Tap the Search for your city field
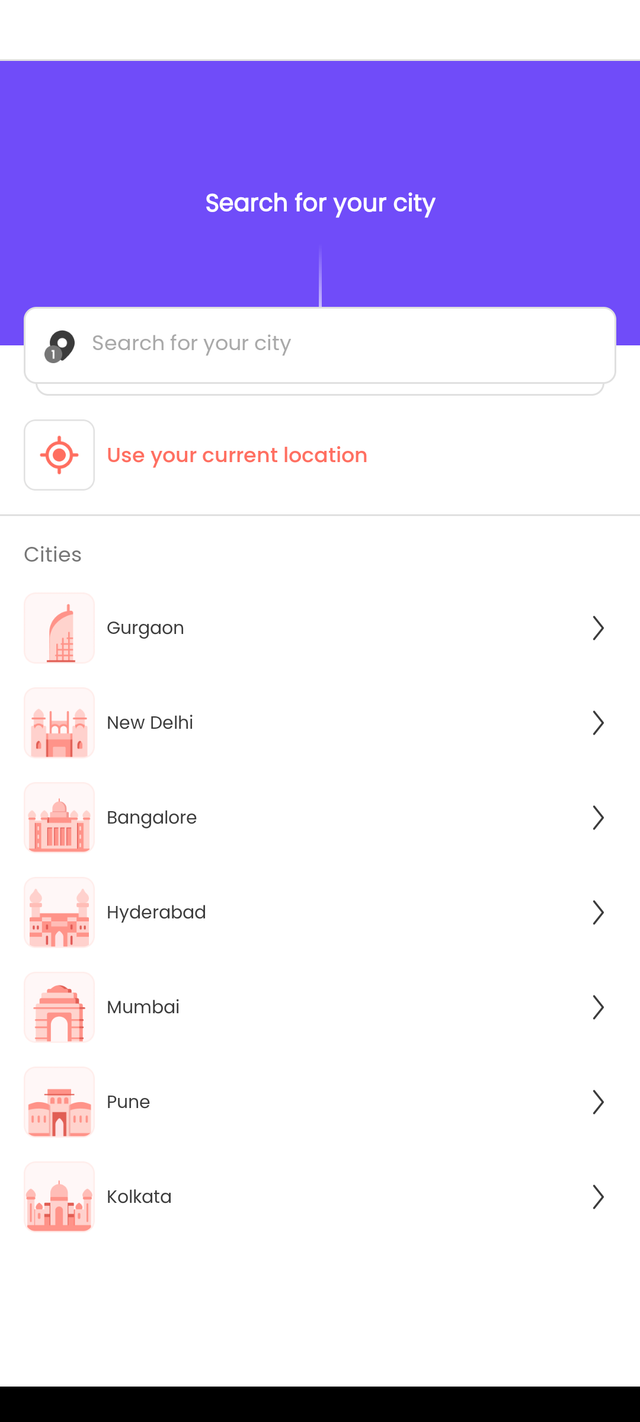 tap(320, 344)
